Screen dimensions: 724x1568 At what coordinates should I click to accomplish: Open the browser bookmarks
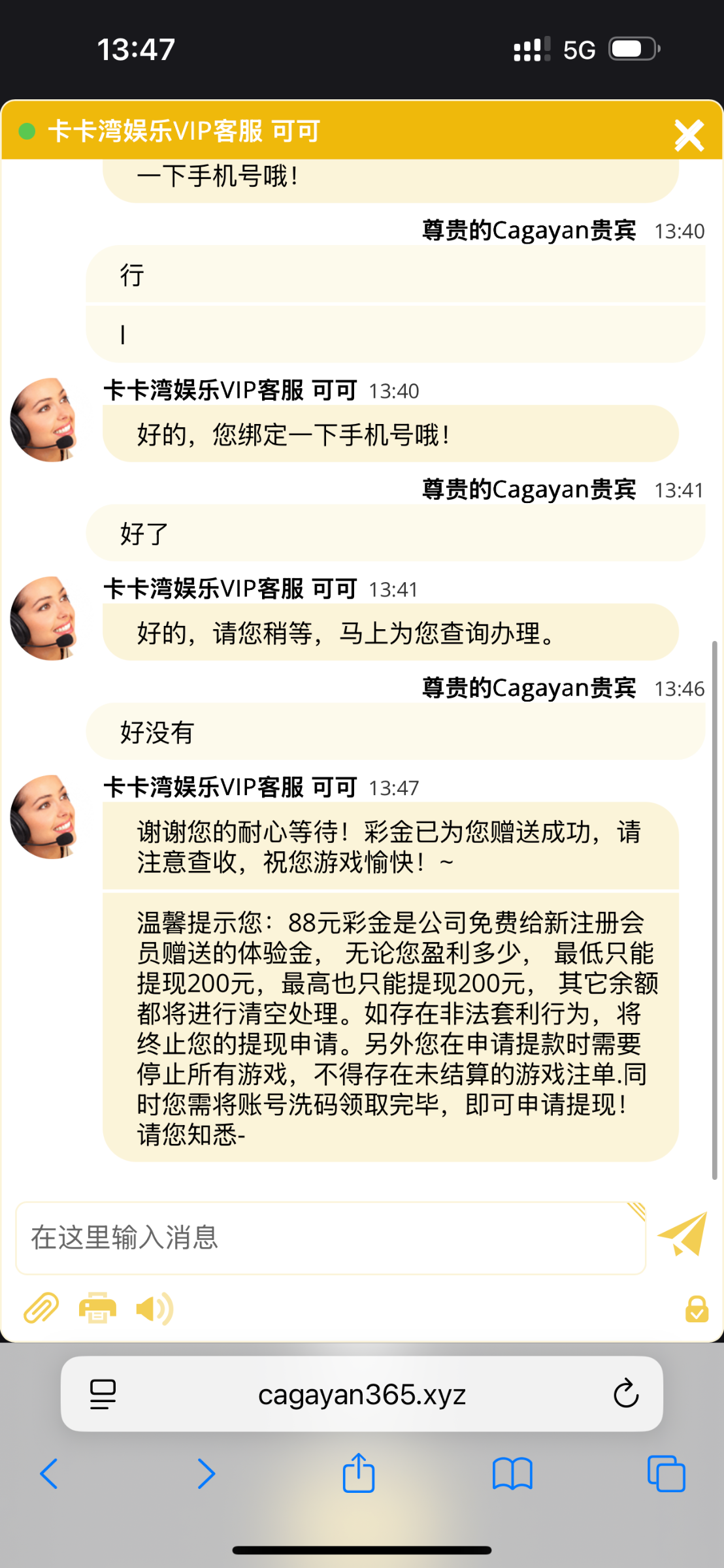point(512,1474)
